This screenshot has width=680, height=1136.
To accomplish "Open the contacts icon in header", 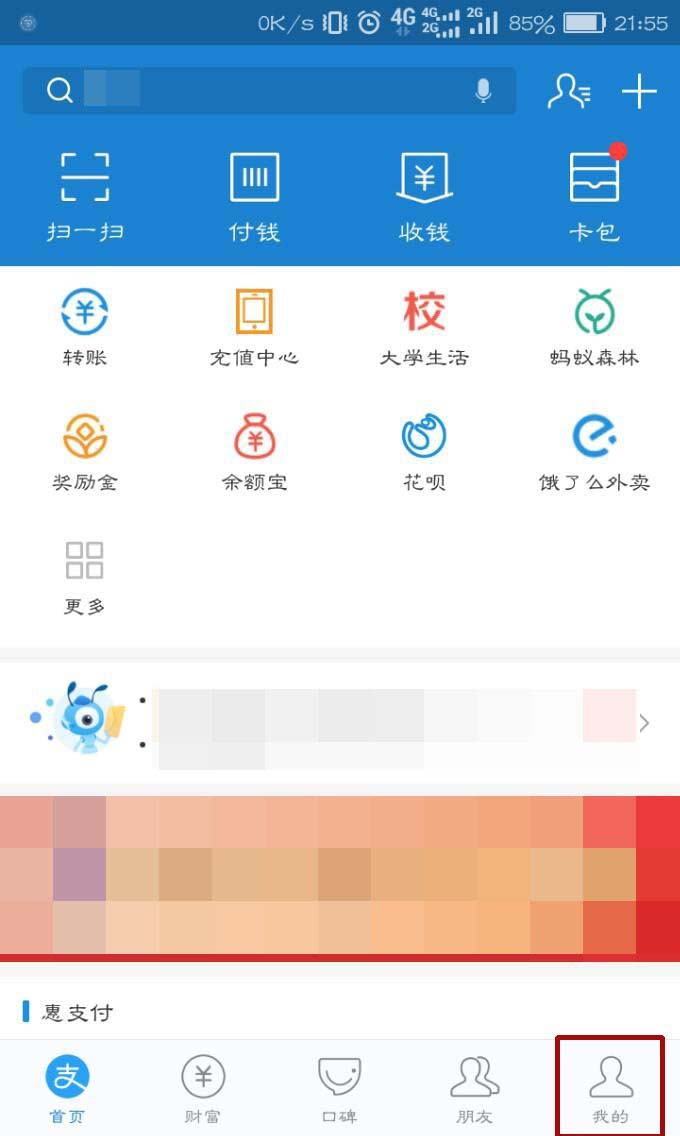I will (568, 92).
